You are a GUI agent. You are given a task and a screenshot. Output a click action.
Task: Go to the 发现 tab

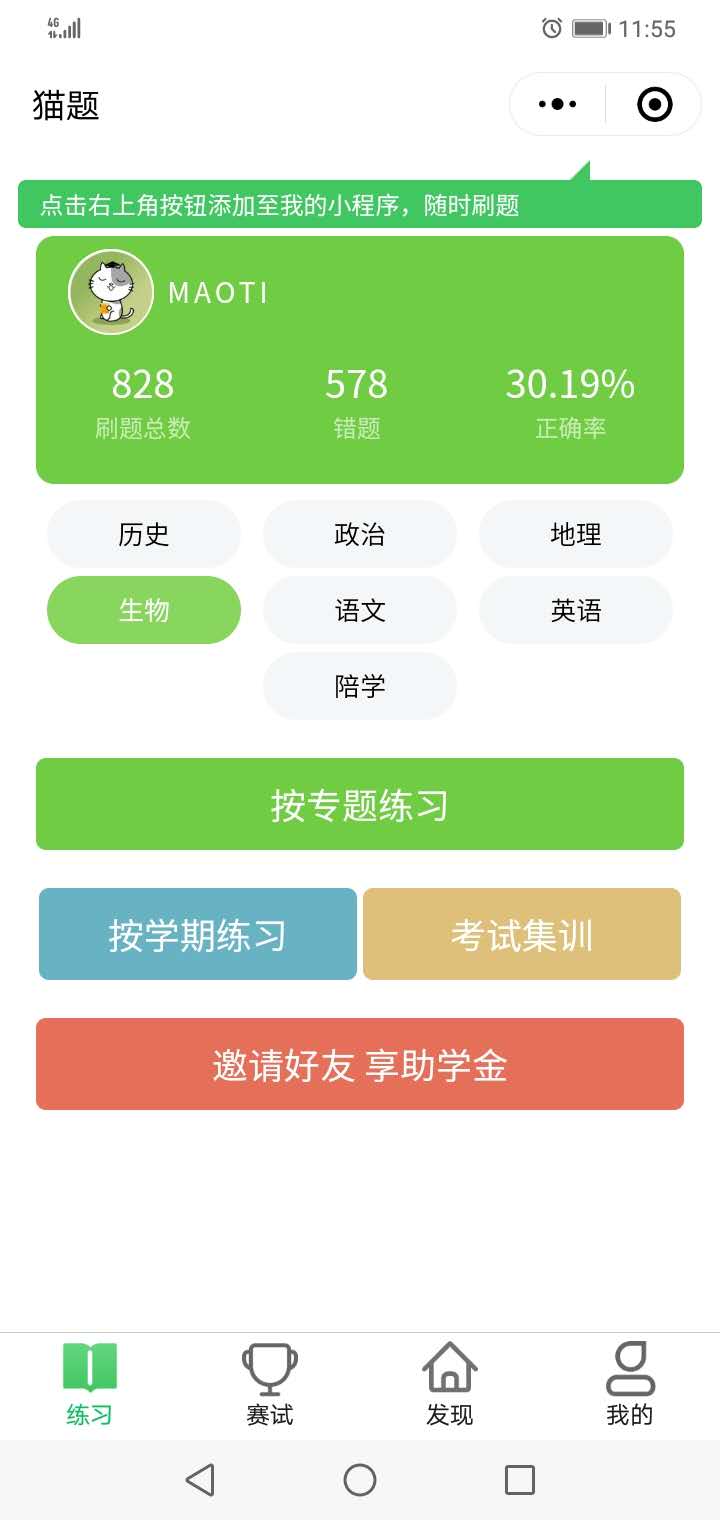pos(450,1384)
